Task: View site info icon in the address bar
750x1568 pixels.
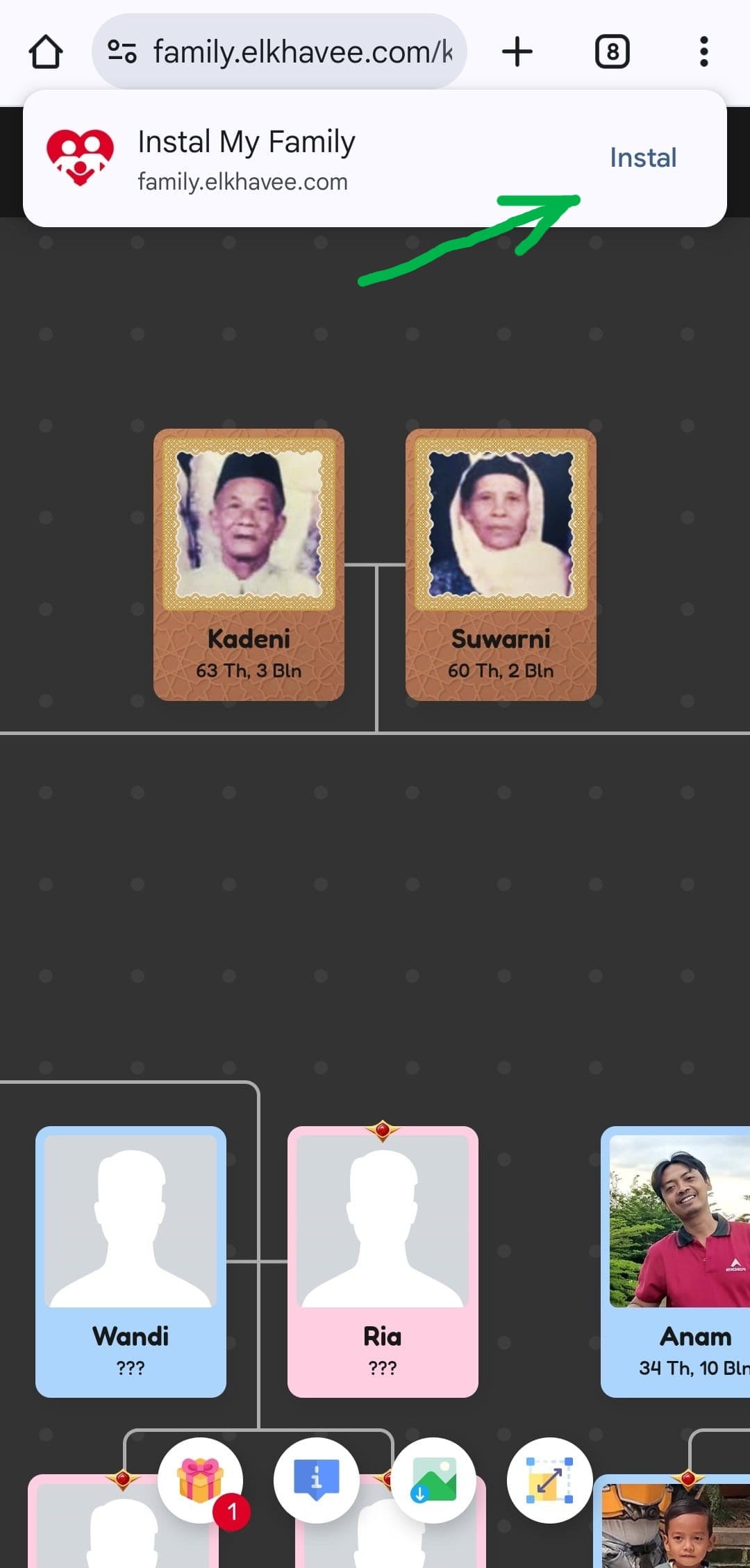Action: [122, 52]
